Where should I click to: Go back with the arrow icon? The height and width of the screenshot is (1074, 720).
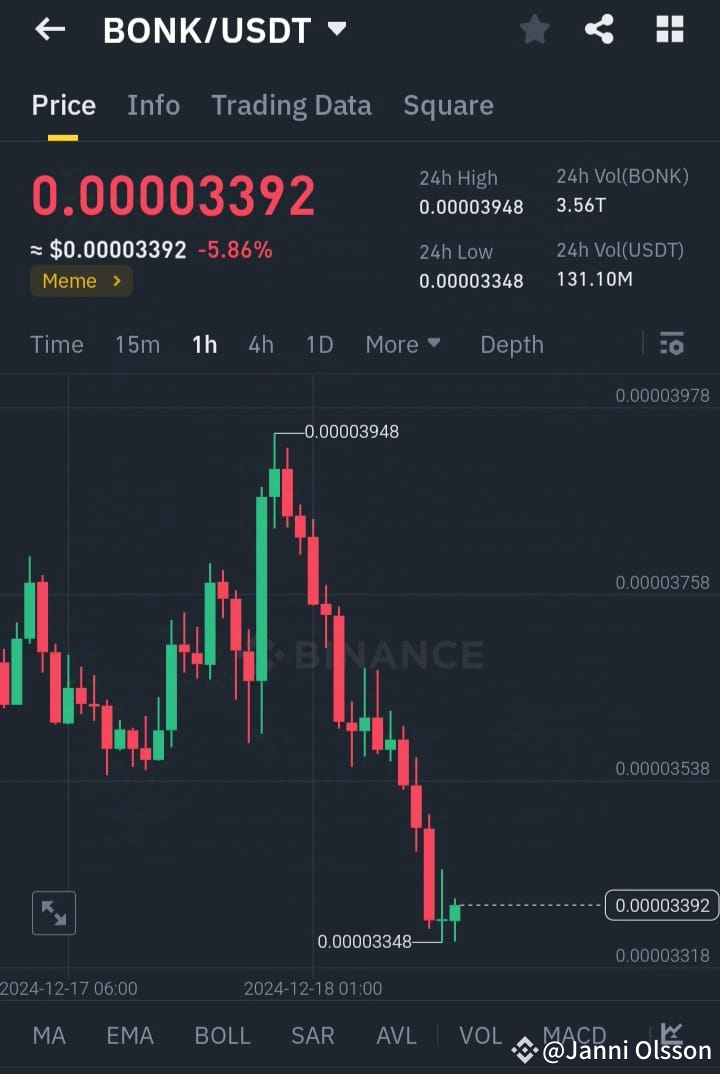50,29
